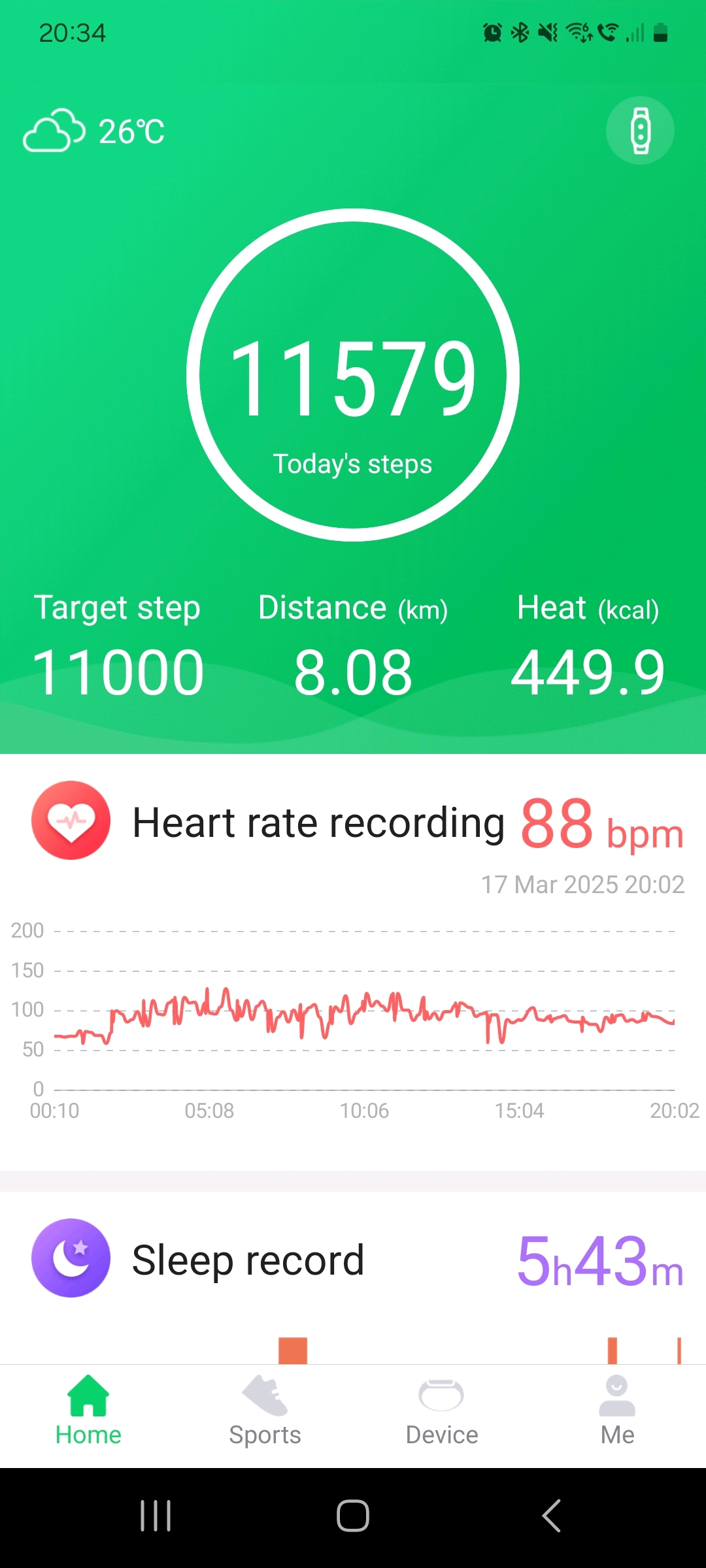This screenshot has width=706, height=1568.
Task: Open the smartwatch device icon
Action: pos(640,131)
